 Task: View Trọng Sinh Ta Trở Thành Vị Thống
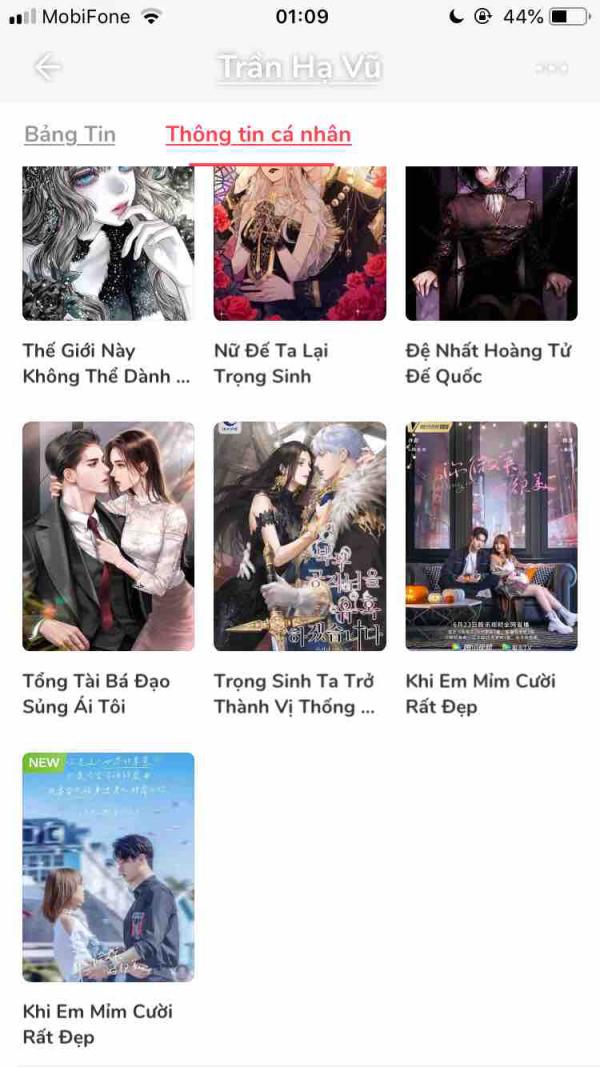pyautogui.click(x=300, y=536)
